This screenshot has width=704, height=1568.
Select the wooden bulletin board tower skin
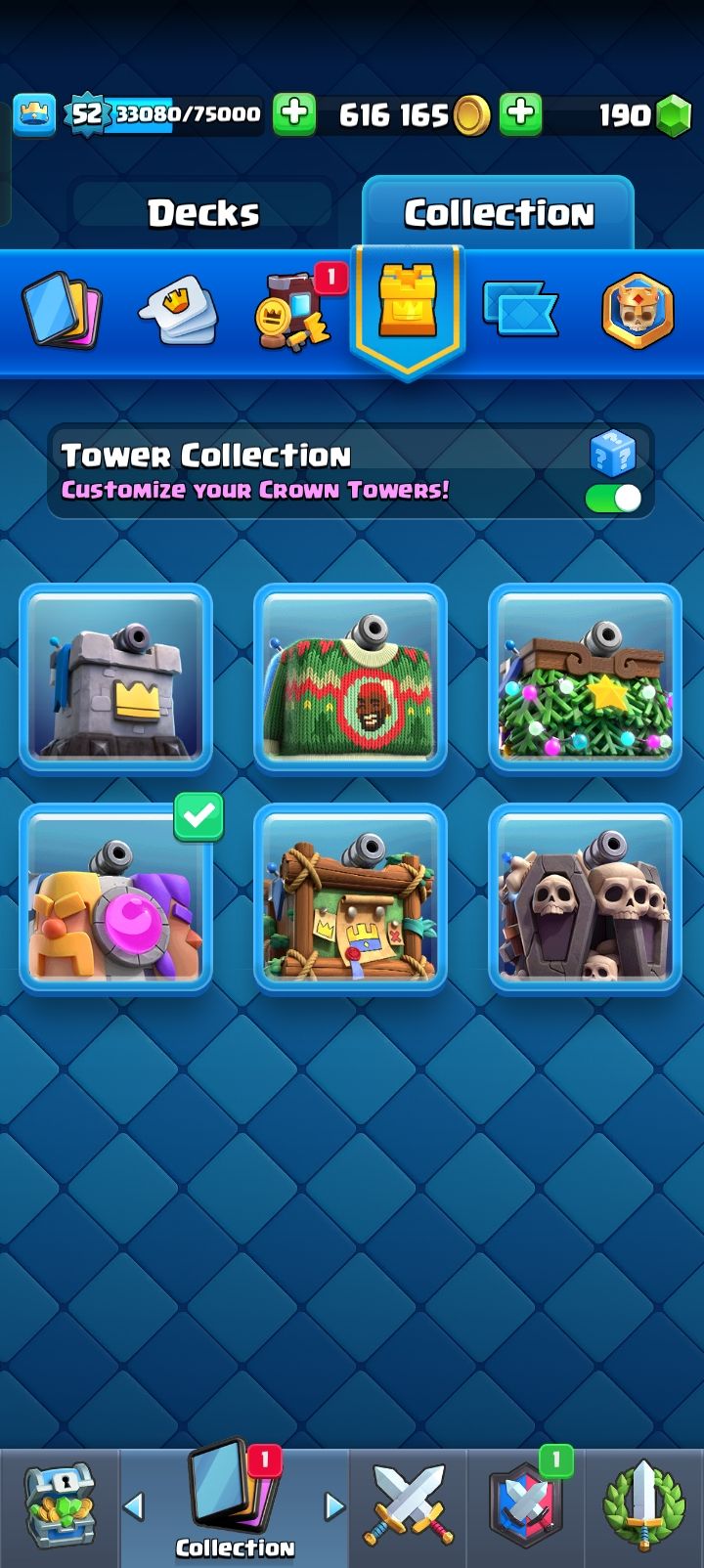350,897
